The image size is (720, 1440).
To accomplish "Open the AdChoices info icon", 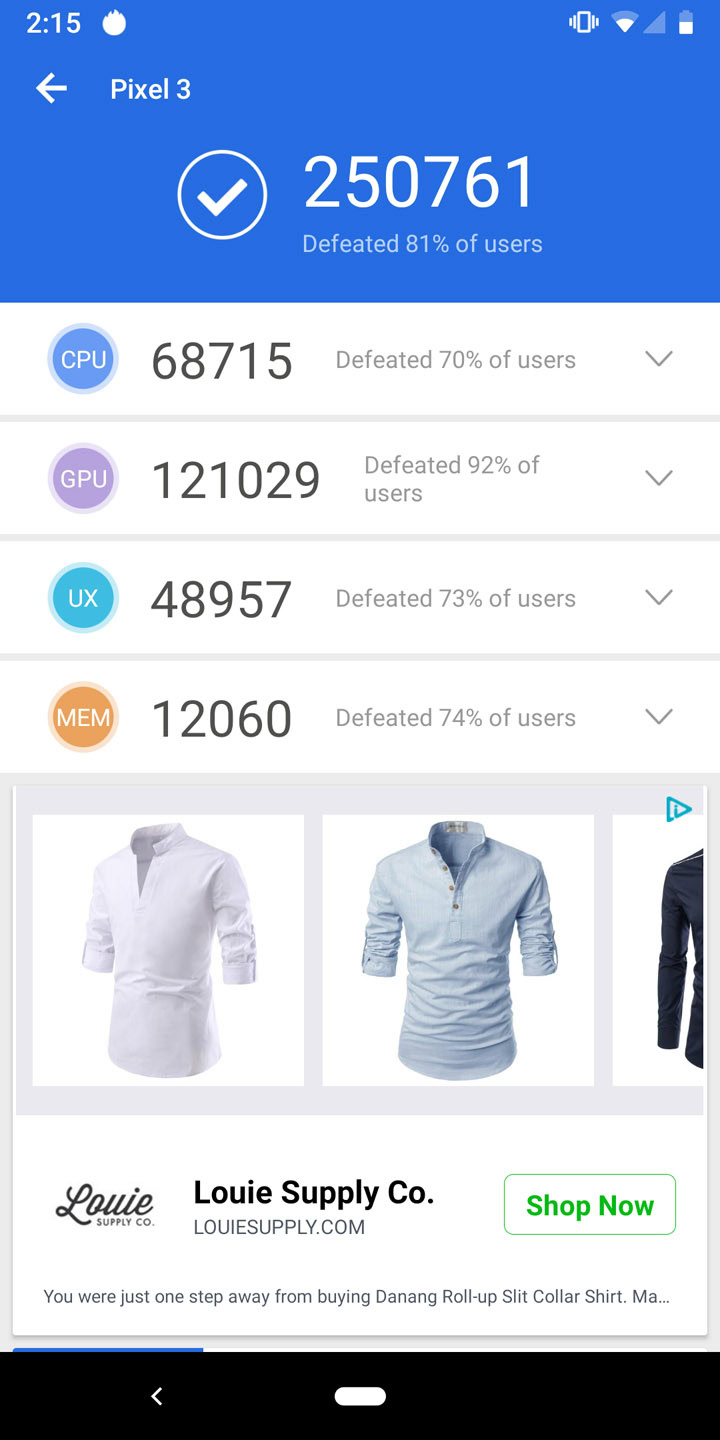I will (x=679, y=809).
